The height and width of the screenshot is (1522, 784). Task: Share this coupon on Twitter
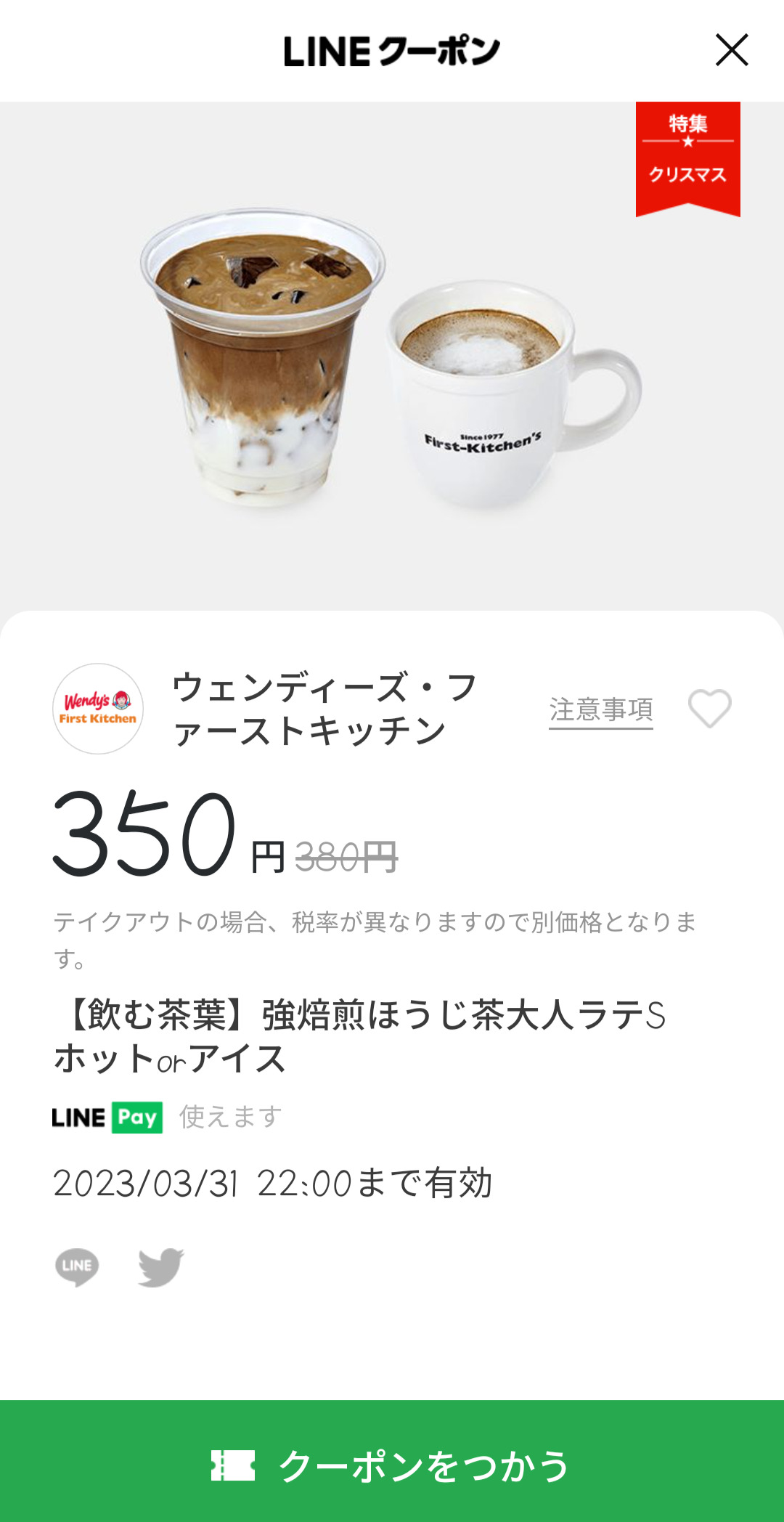point(161,1267)
